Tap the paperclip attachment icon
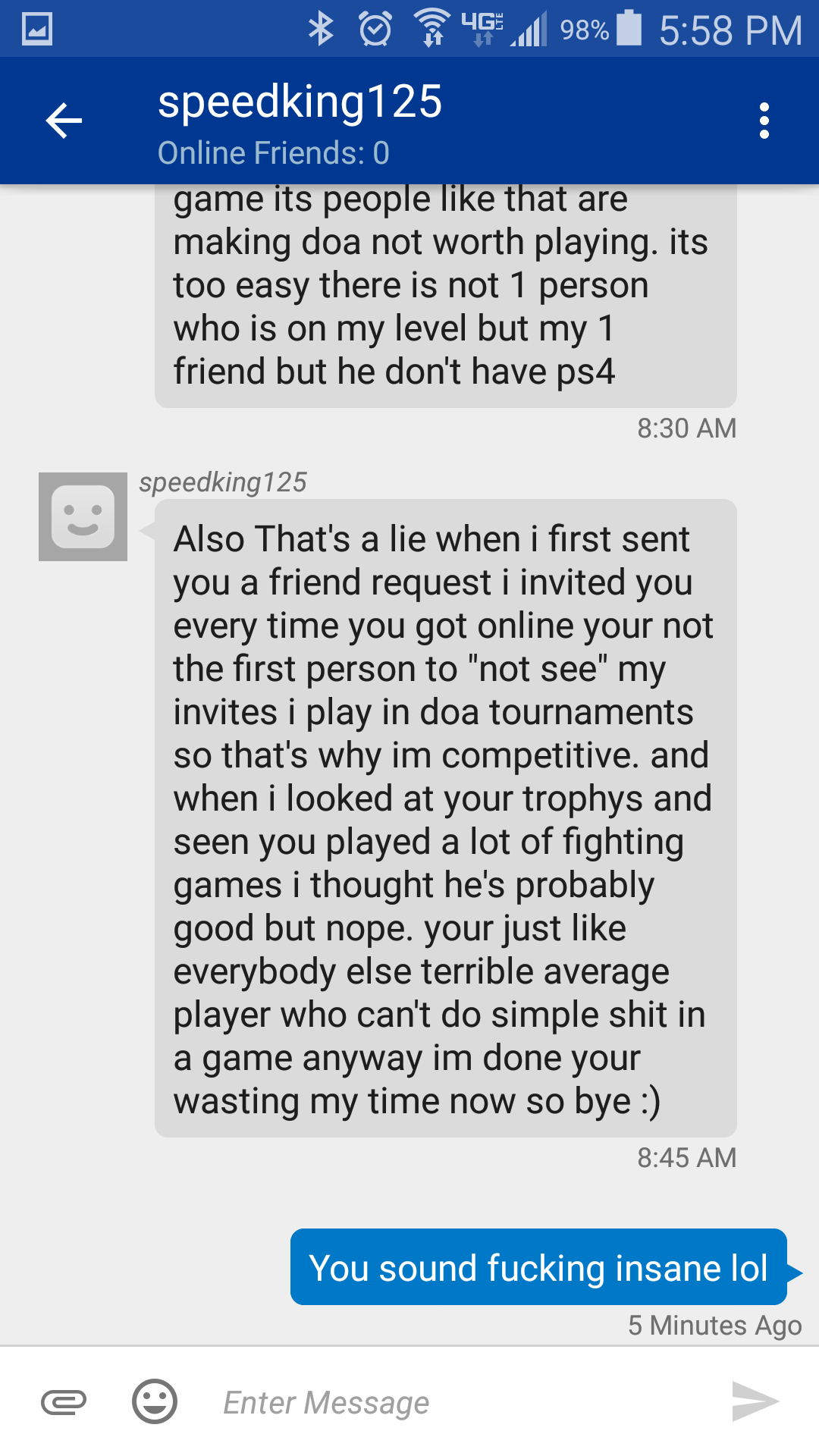Image resolution: width=819 pixels, height=1456 pixels. (x=64, y=1403)
